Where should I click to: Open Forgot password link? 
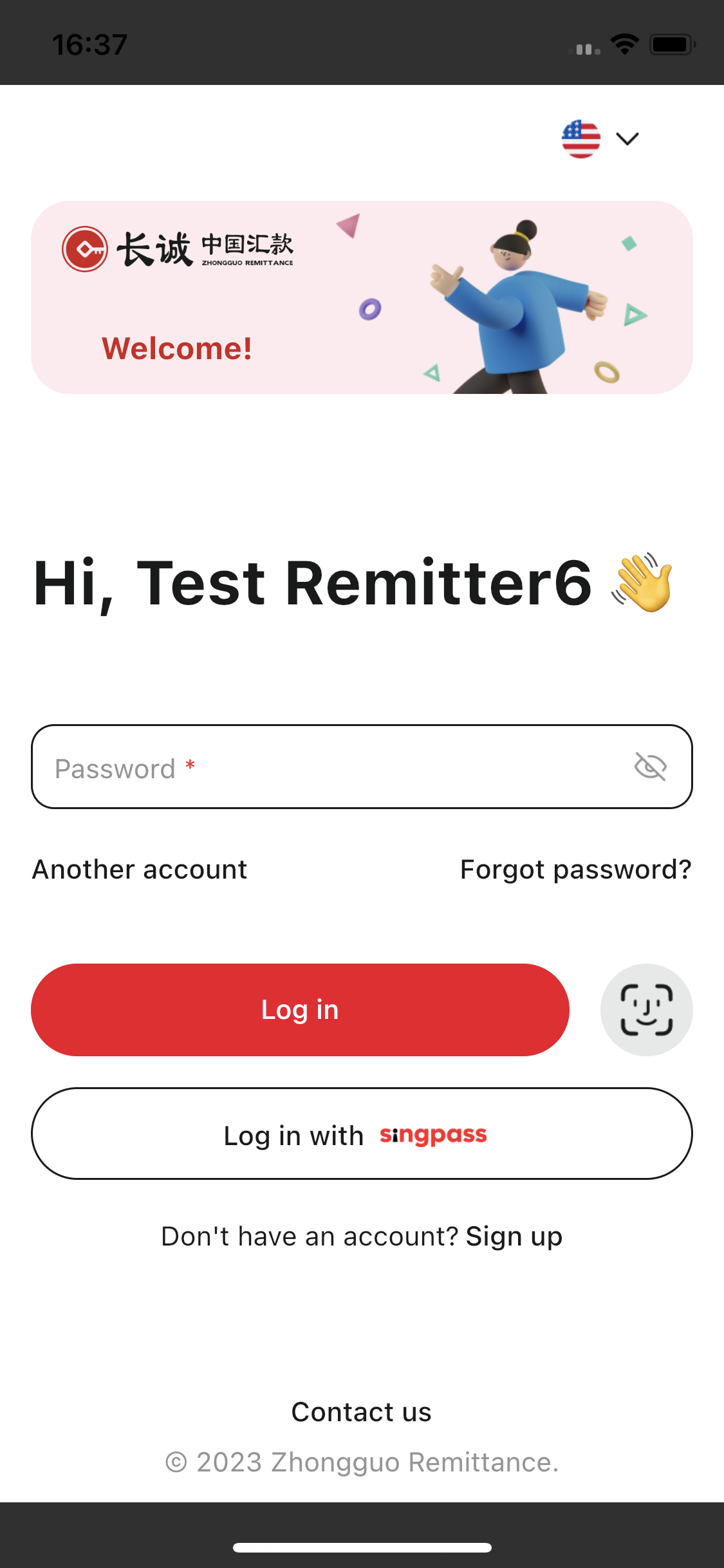(x=575, y=870)
